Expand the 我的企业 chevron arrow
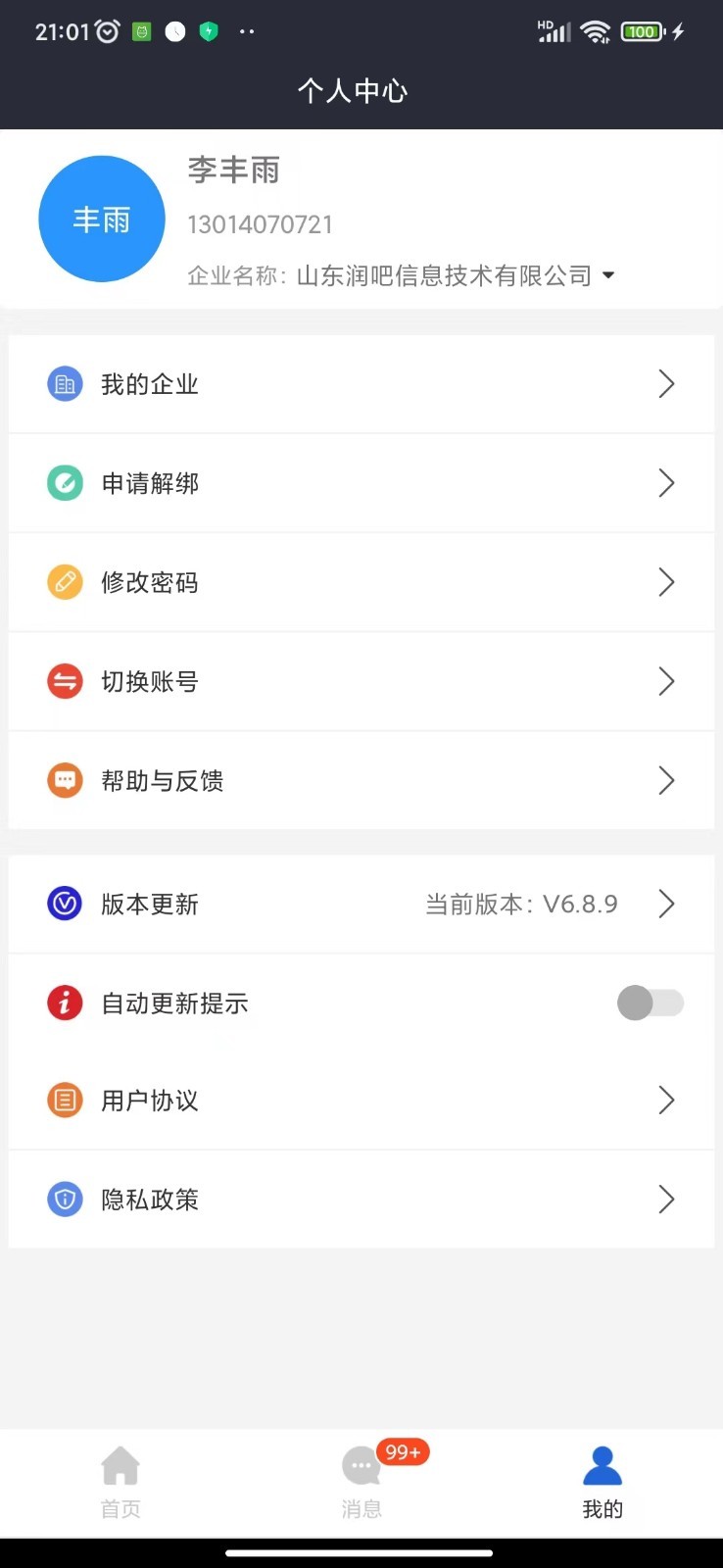 pyautogui.click(x=667, y=383)
